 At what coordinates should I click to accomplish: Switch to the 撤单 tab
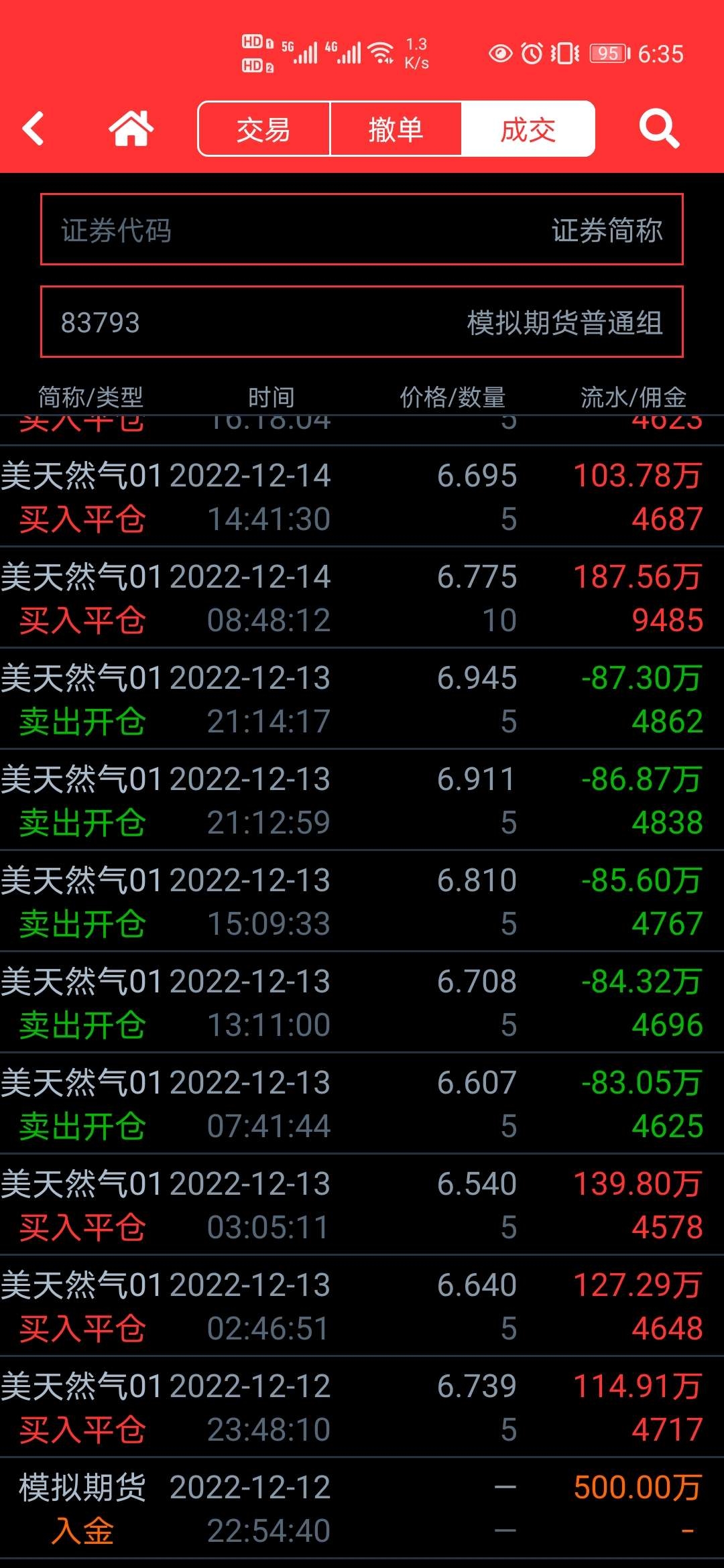click(396, 129)
